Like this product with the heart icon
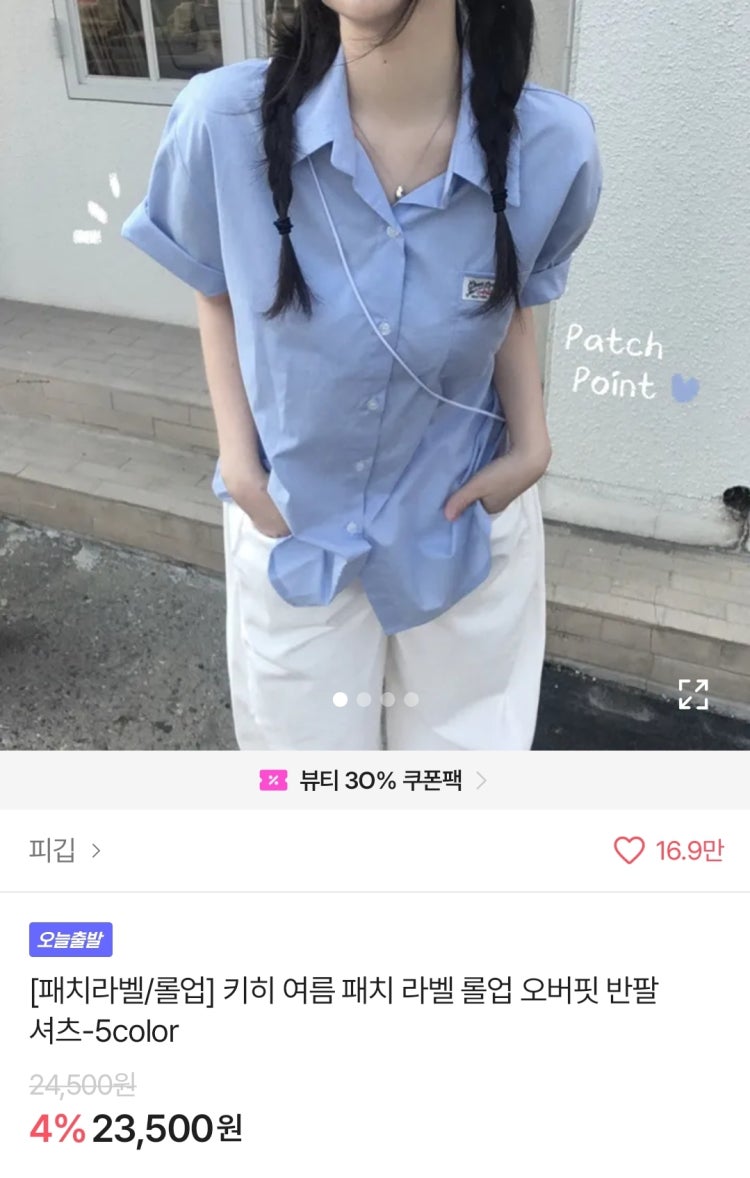 (629, 851)
